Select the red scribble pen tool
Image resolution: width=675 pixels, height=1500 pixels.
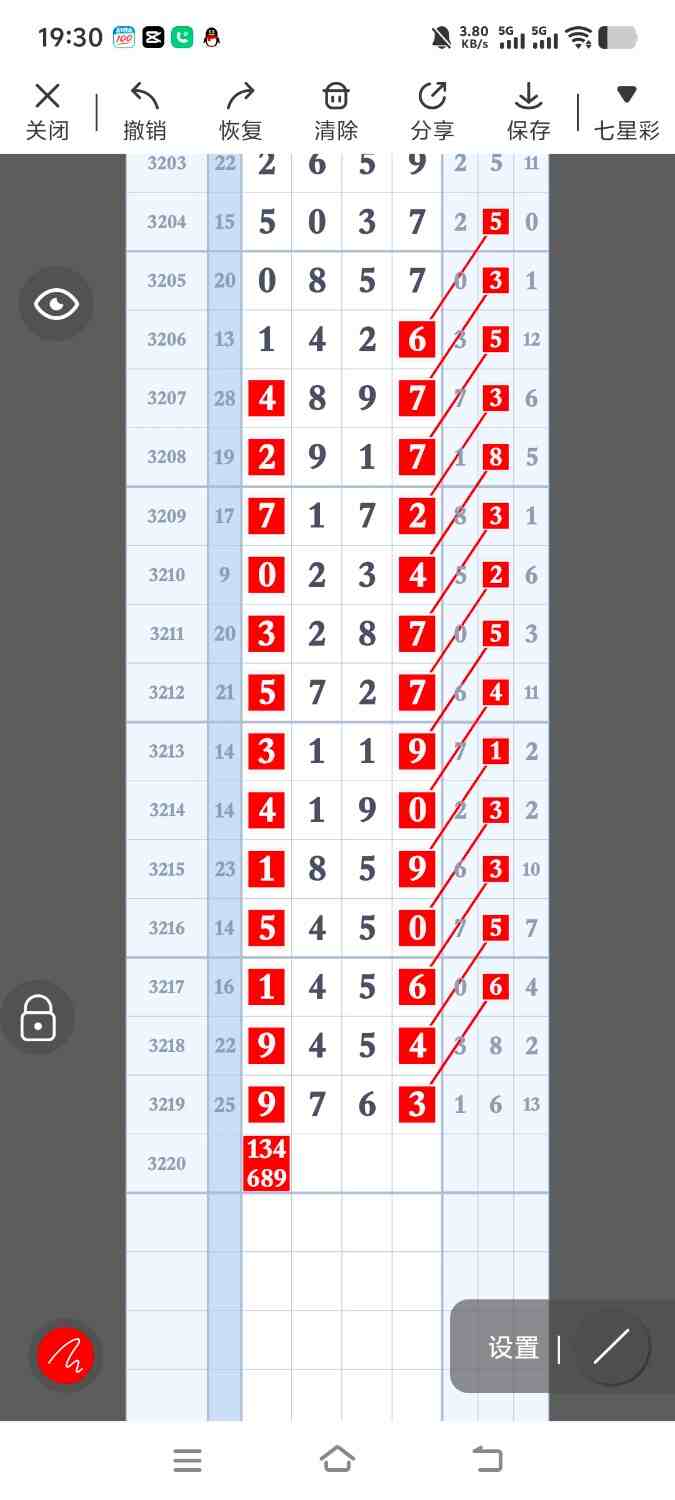65,1356
